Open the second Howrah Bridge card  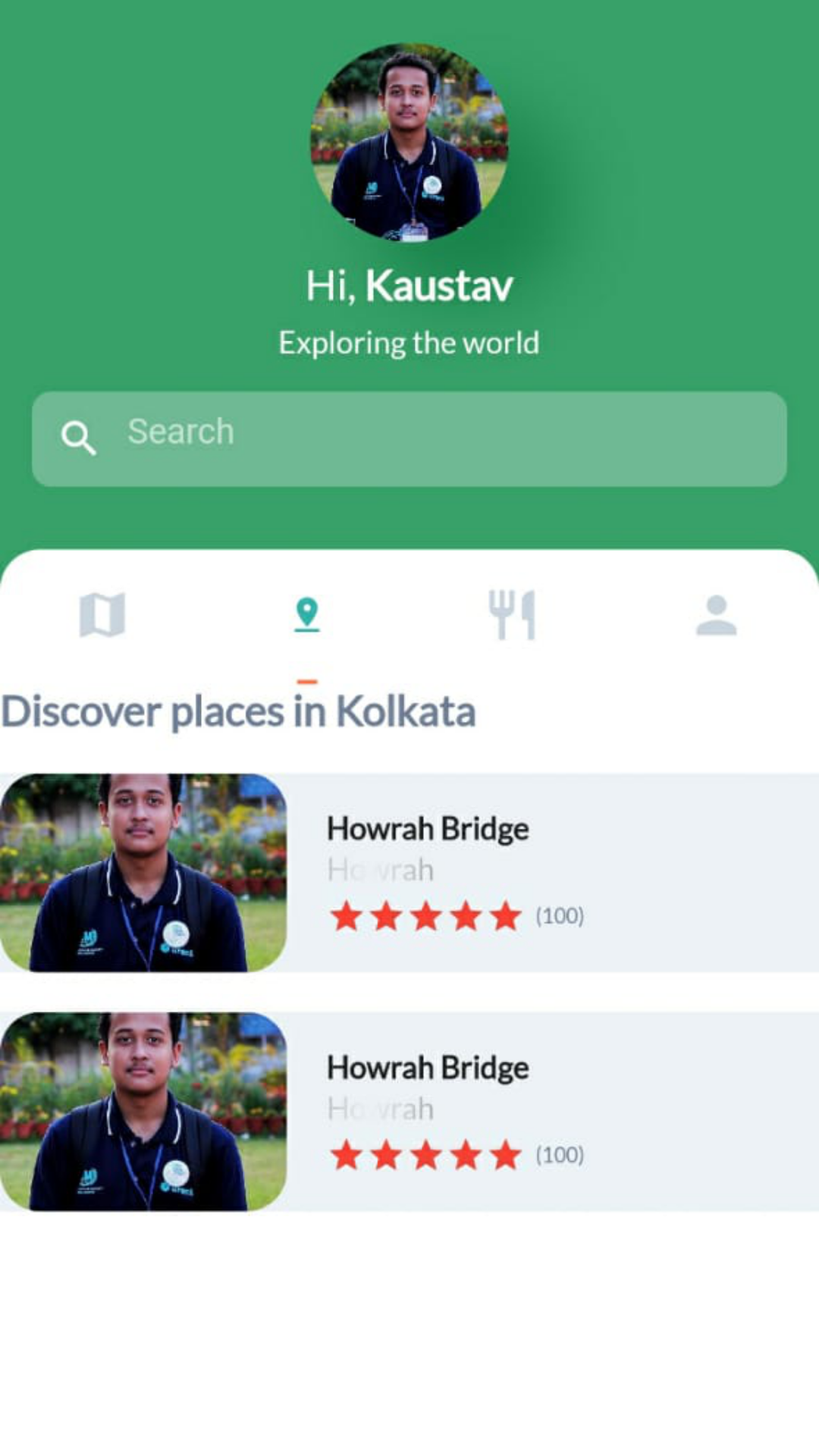(x=409, y=1111)
